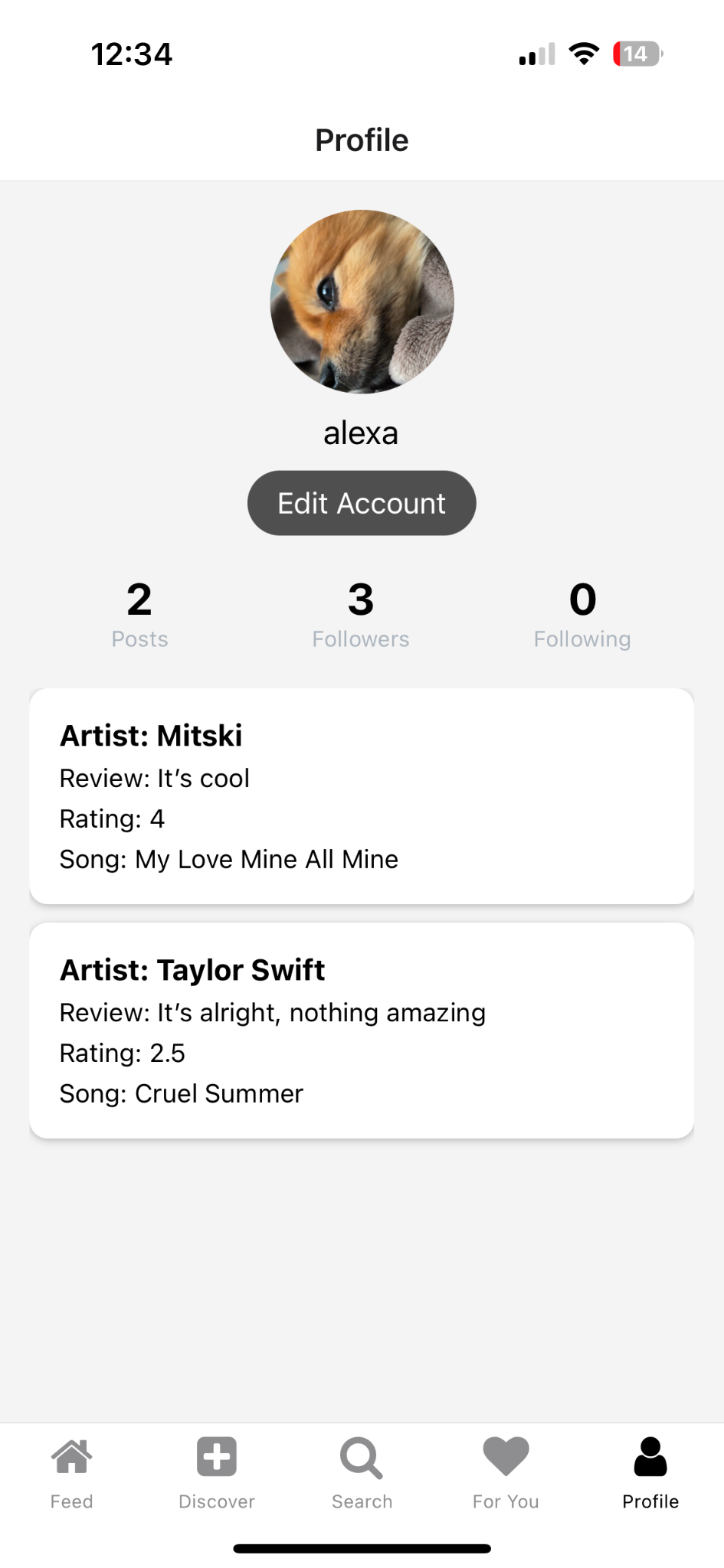Viewport: 724px width, 1568px height.
Task: Tap the Wi-Fi indicator in status bar
Action: [x=584, y=52]
